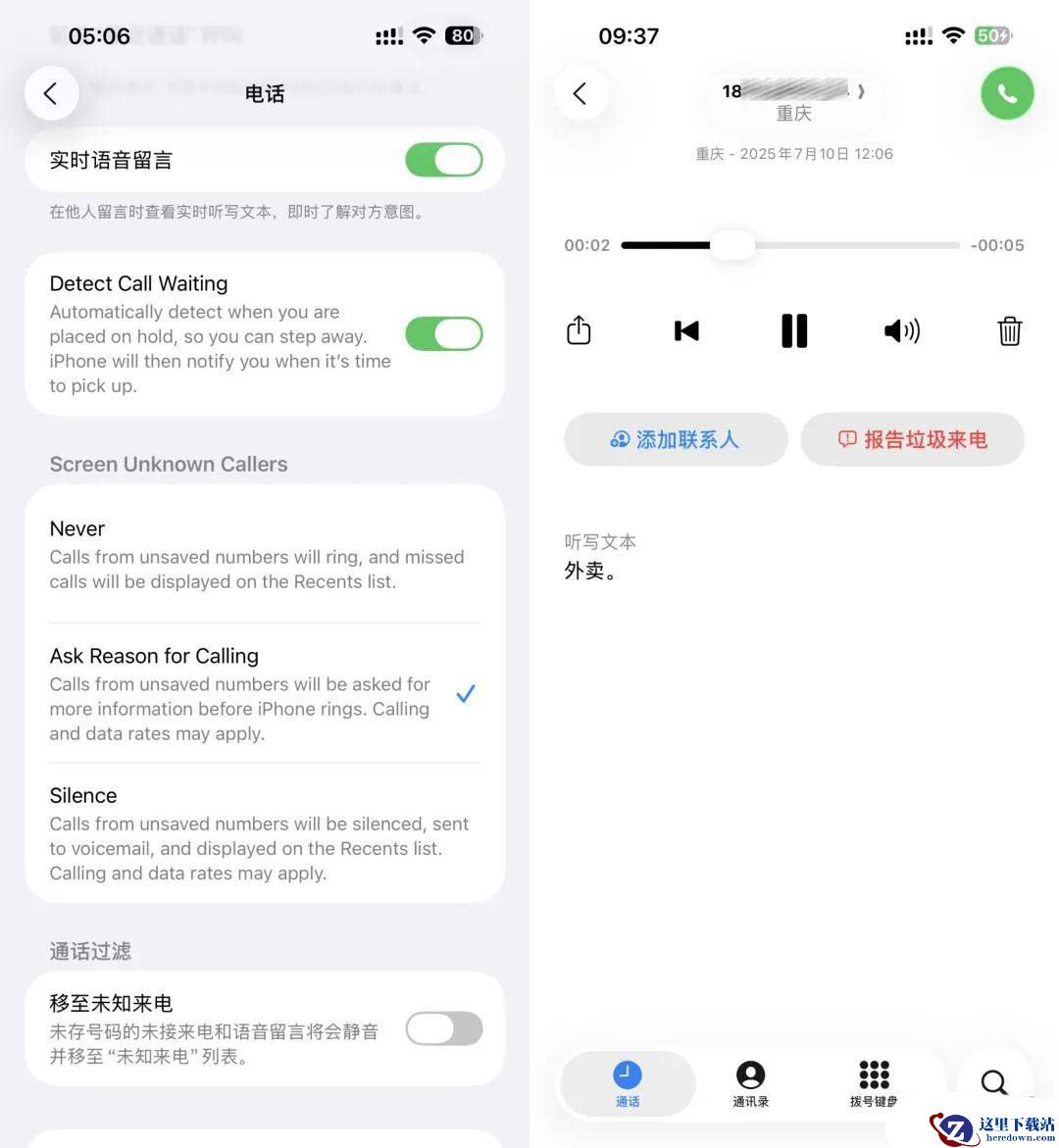Report spam call via 报告垃圾来电
This screenshot has height=1148, width=1059.
click(x=913, y=439)
